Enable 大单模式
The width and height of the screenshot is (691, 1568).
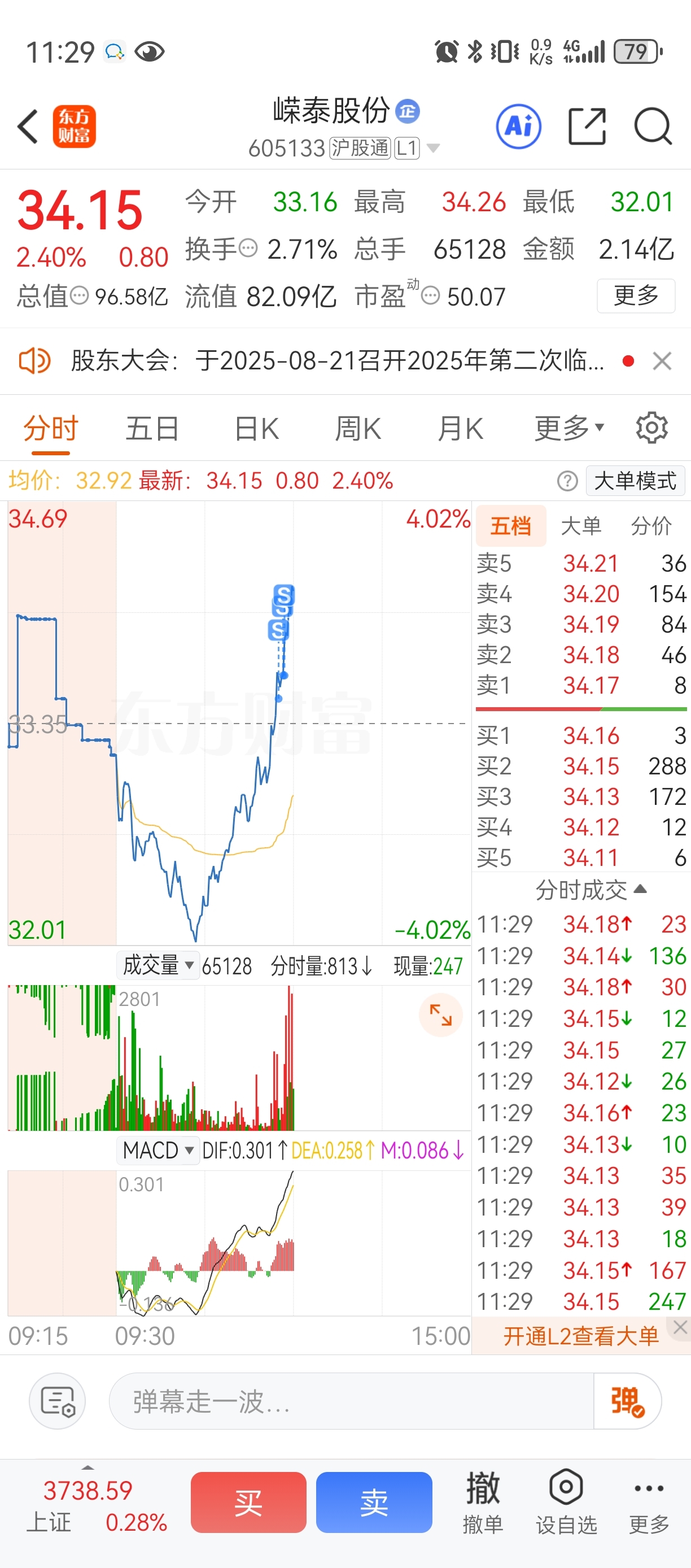(635, 481)
